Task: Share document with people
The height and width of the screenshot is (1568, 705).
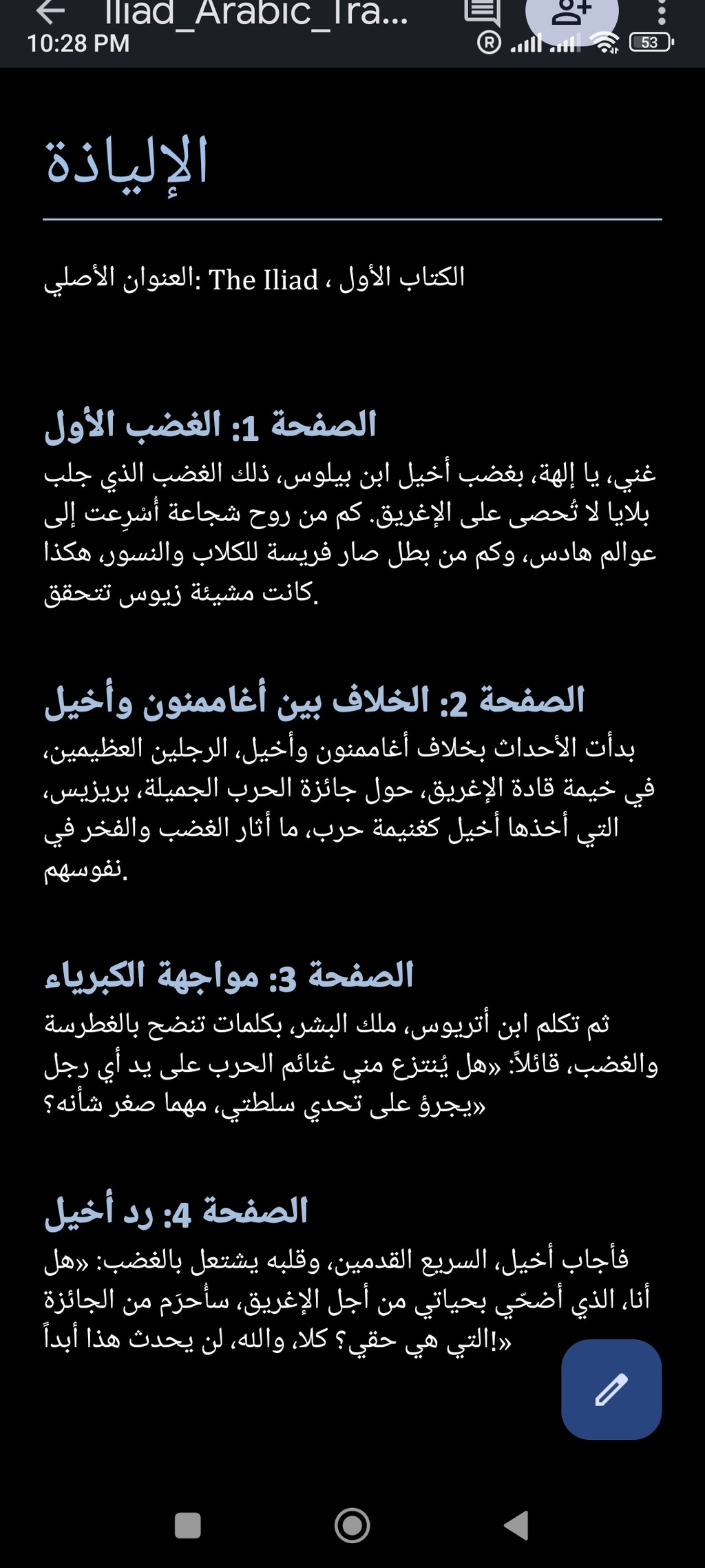Action: tap(571, 12)
